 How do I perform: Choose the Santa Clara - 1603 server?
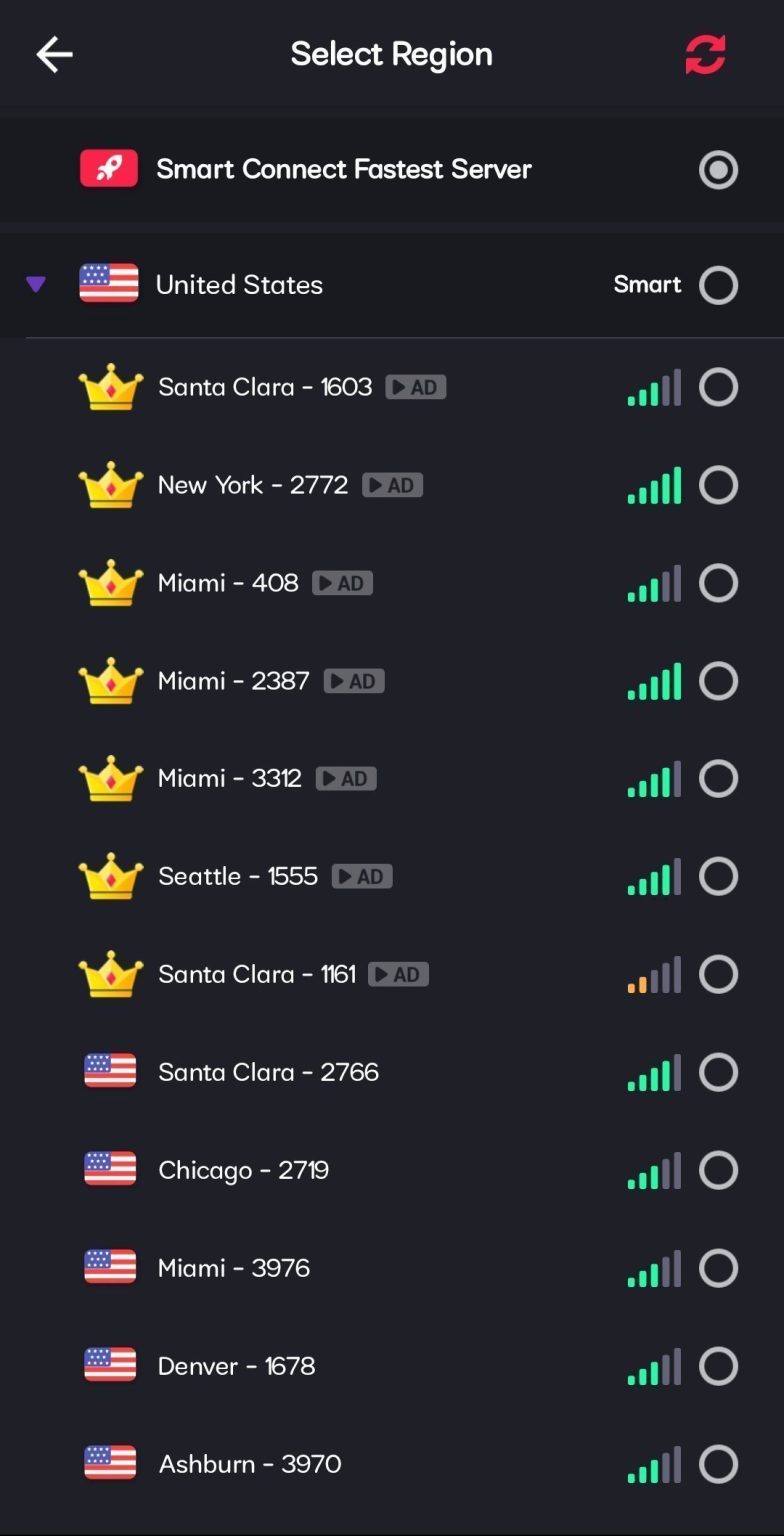[x=717, y=387]
